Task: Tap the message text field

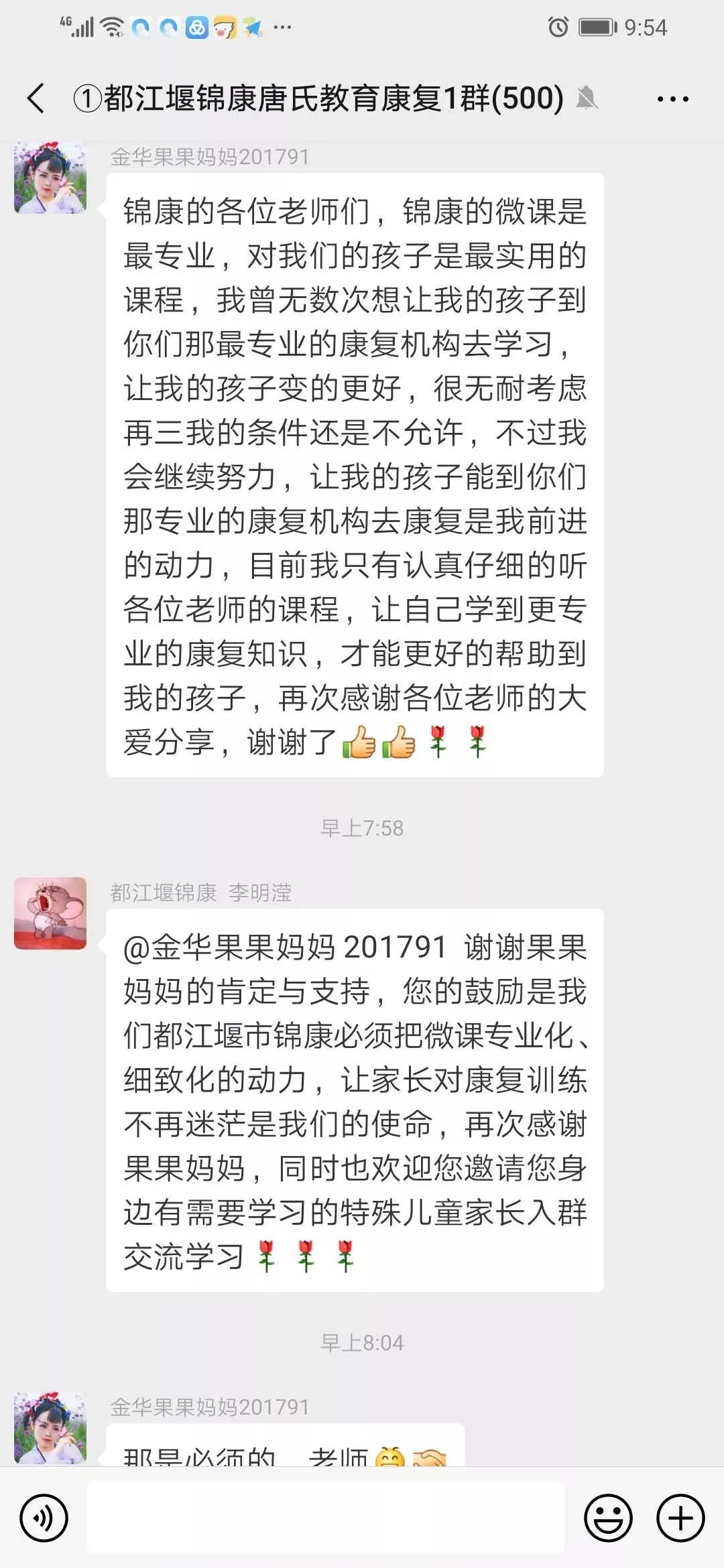Action: tap(326, 1518)
